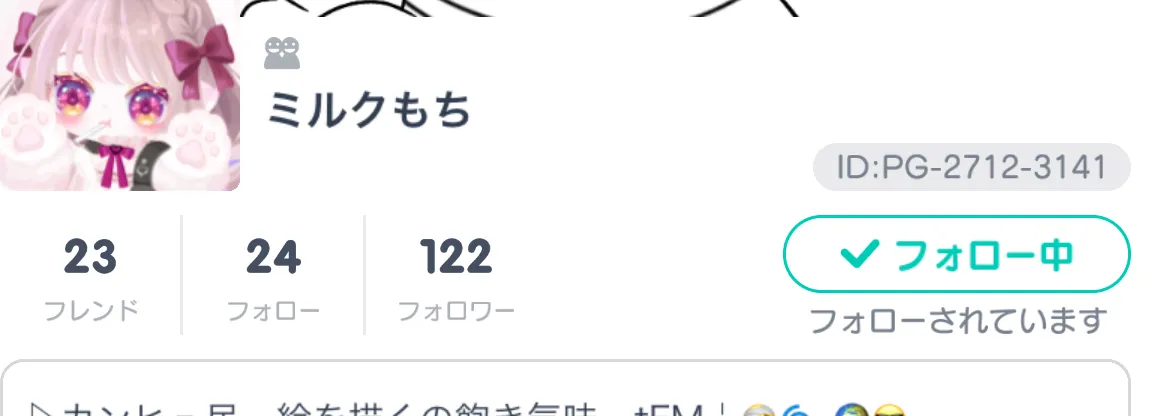Image resolution: width=1155 pixels, height=416 pixels.
Task: Show the 122 フォロワー followers list
Action: tap(456, 277)
